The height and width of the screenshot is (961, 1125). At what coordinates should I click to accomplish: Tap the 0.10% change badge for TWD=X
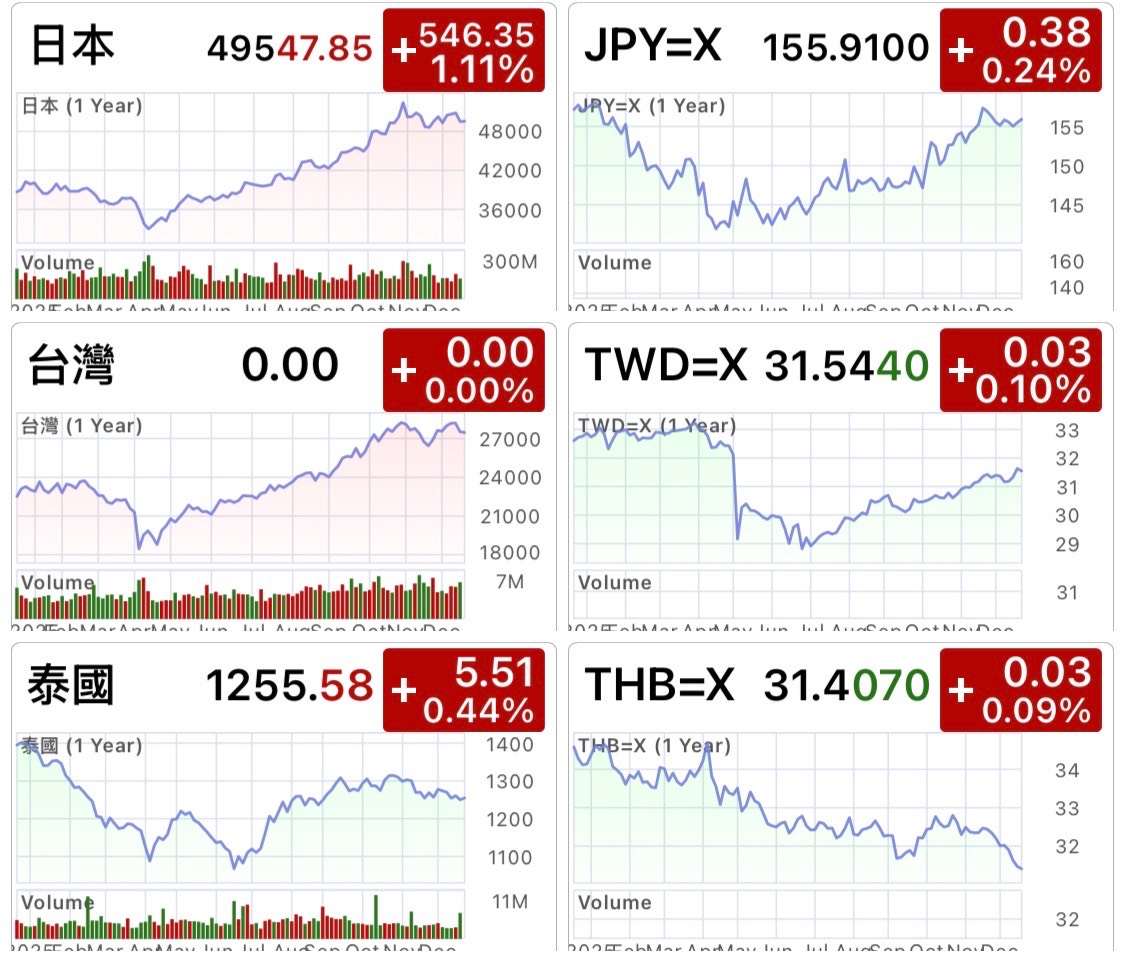1021,371
